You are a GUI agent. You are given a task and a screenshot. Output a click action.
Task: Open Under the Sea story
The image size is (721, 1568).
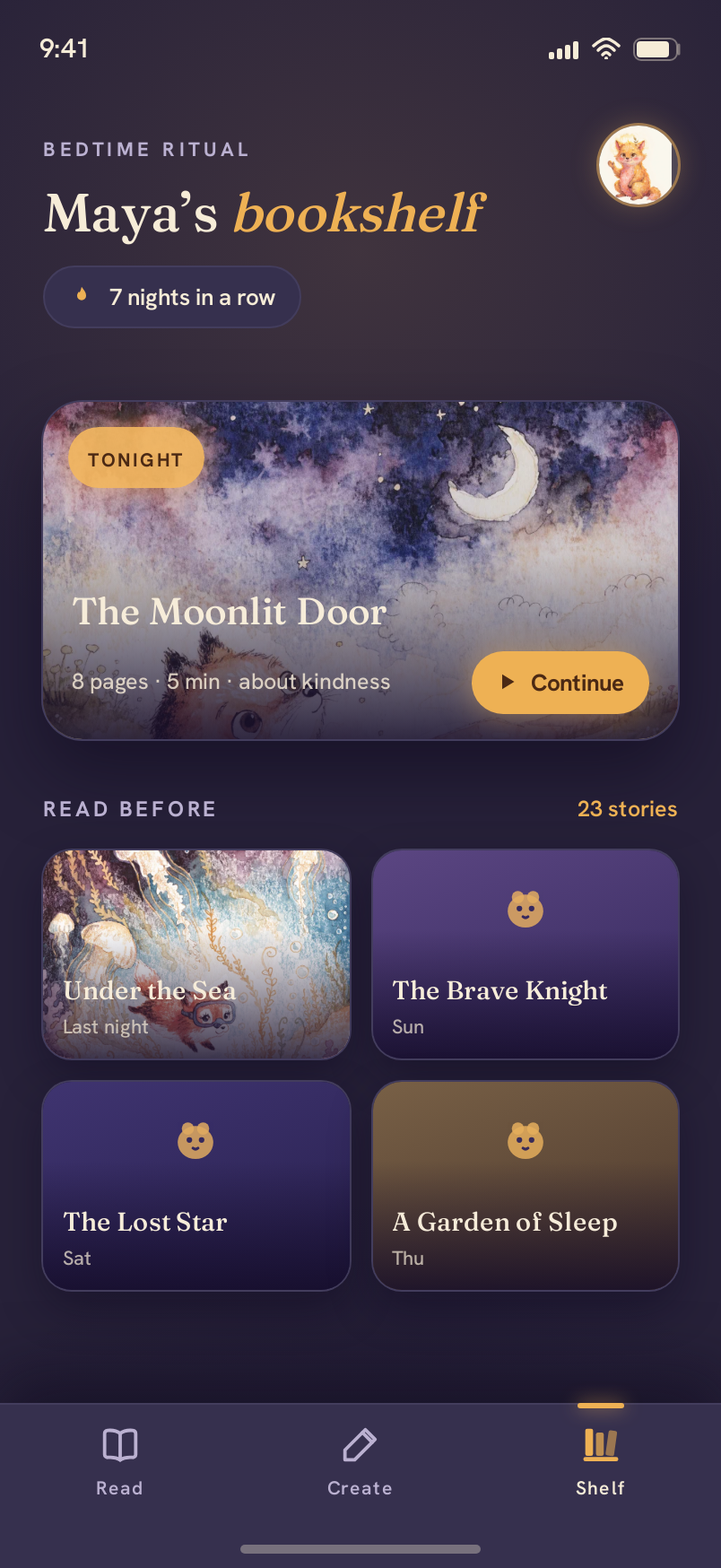click(x=196, y=954)
